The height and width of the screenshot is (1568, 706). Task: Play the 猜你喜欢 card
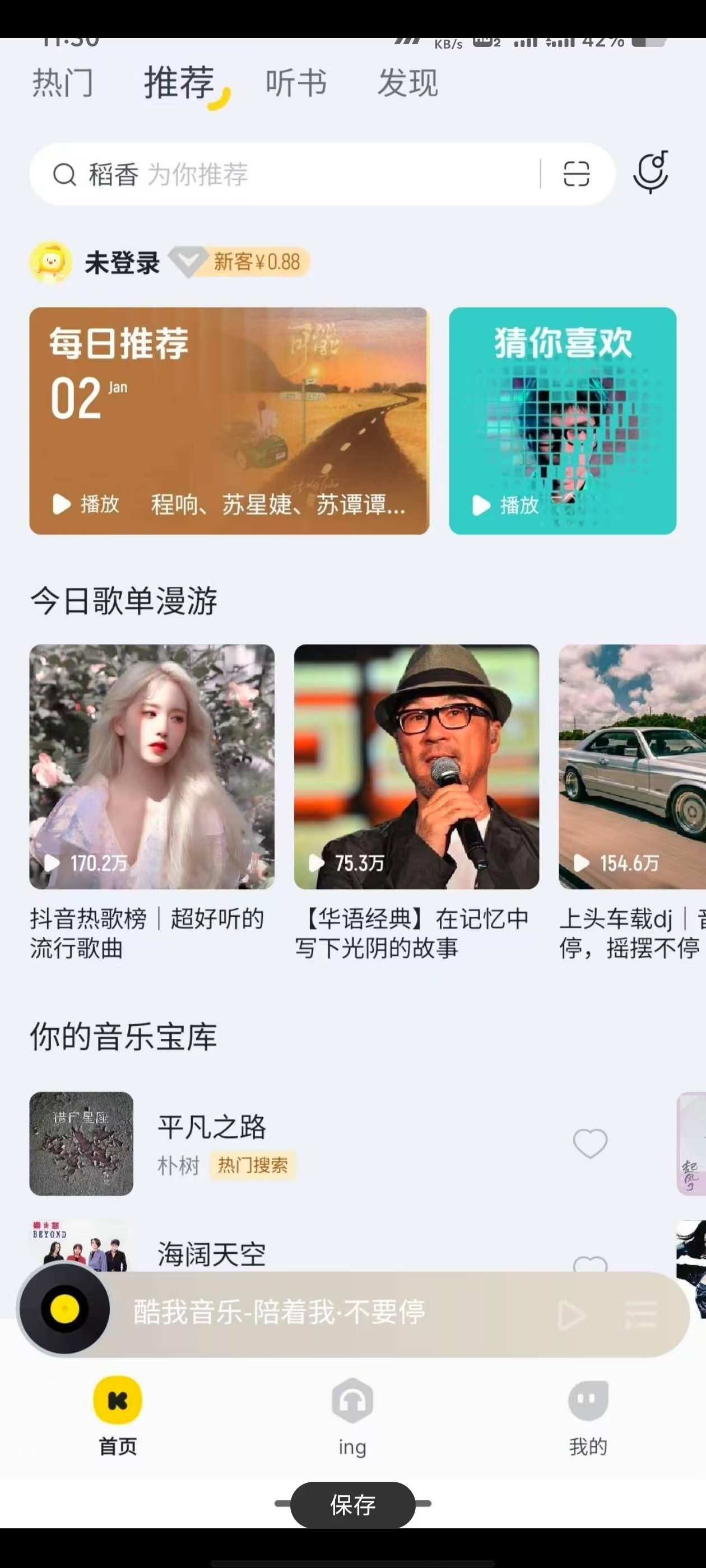click(x=505, y=505)
